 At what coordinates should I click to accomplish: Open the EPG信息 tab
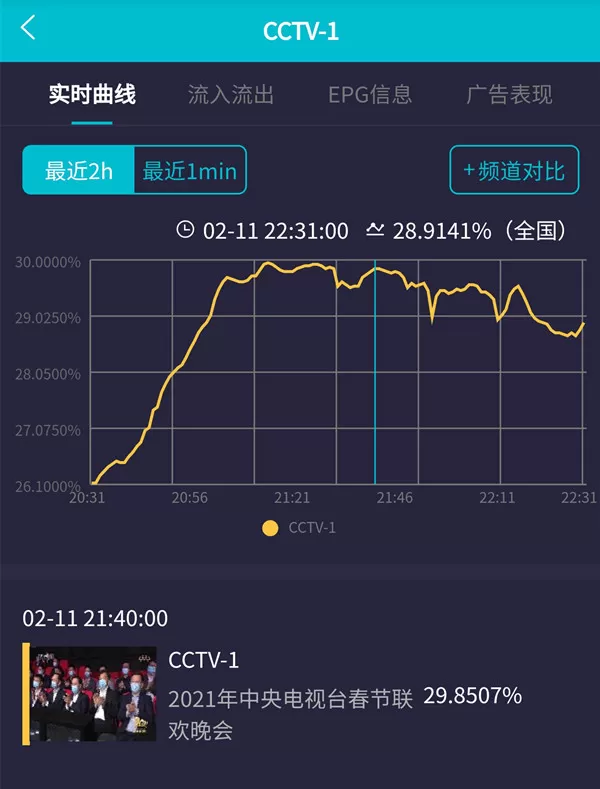pyautogui.click(x=370, y=94)
